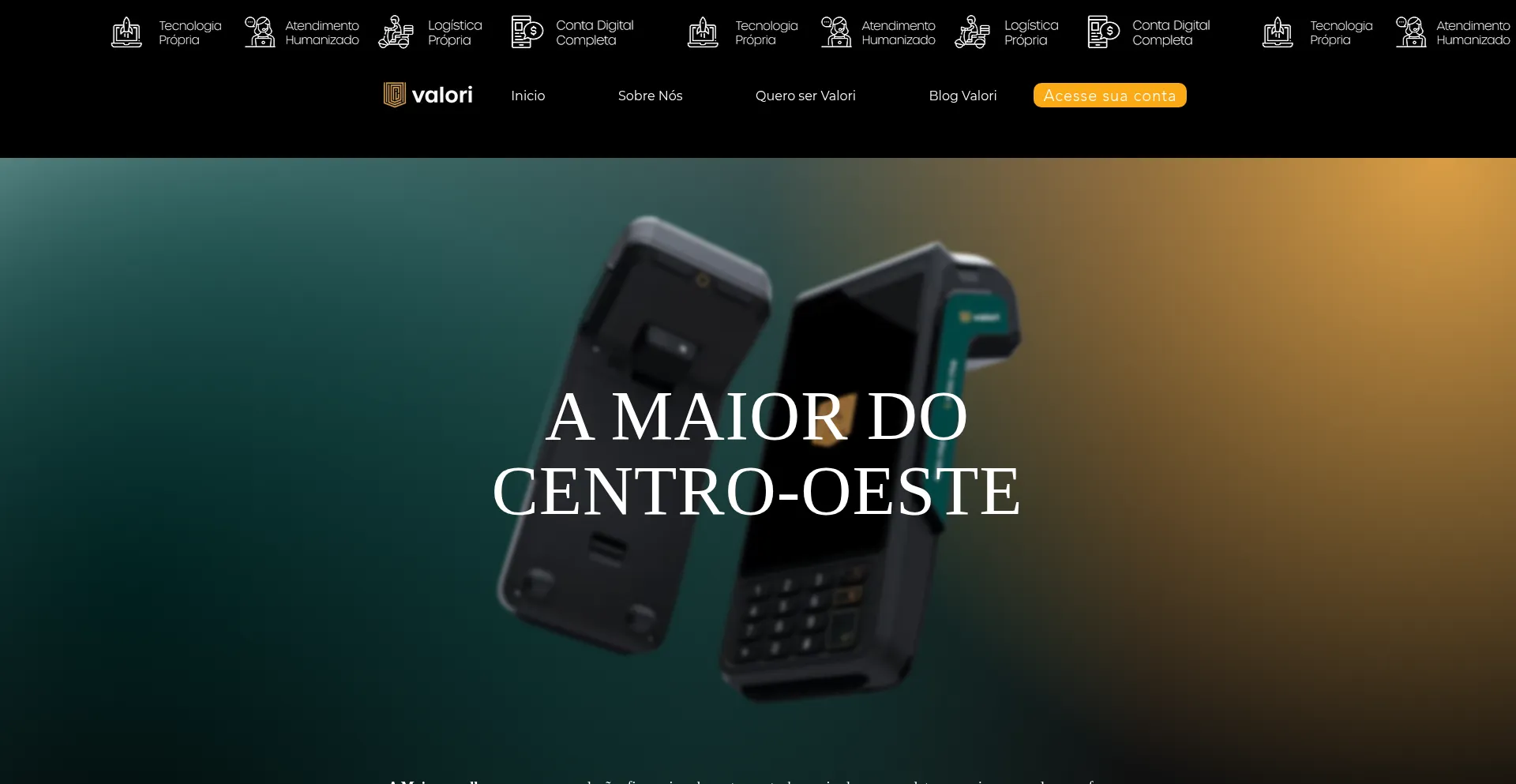Visit the Blog Valori page

[963, 96]
